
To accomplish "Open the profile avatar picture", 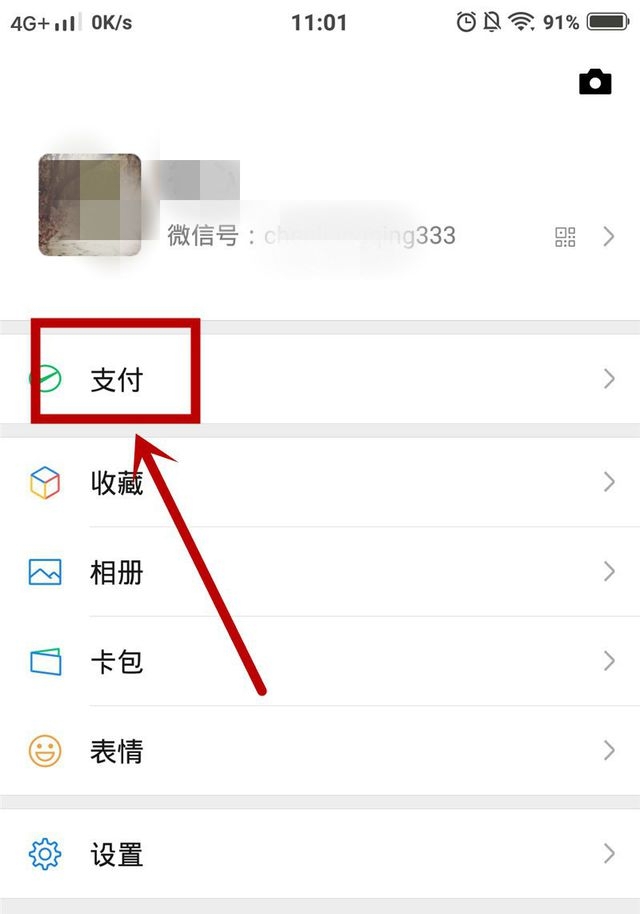I will 89,205.
